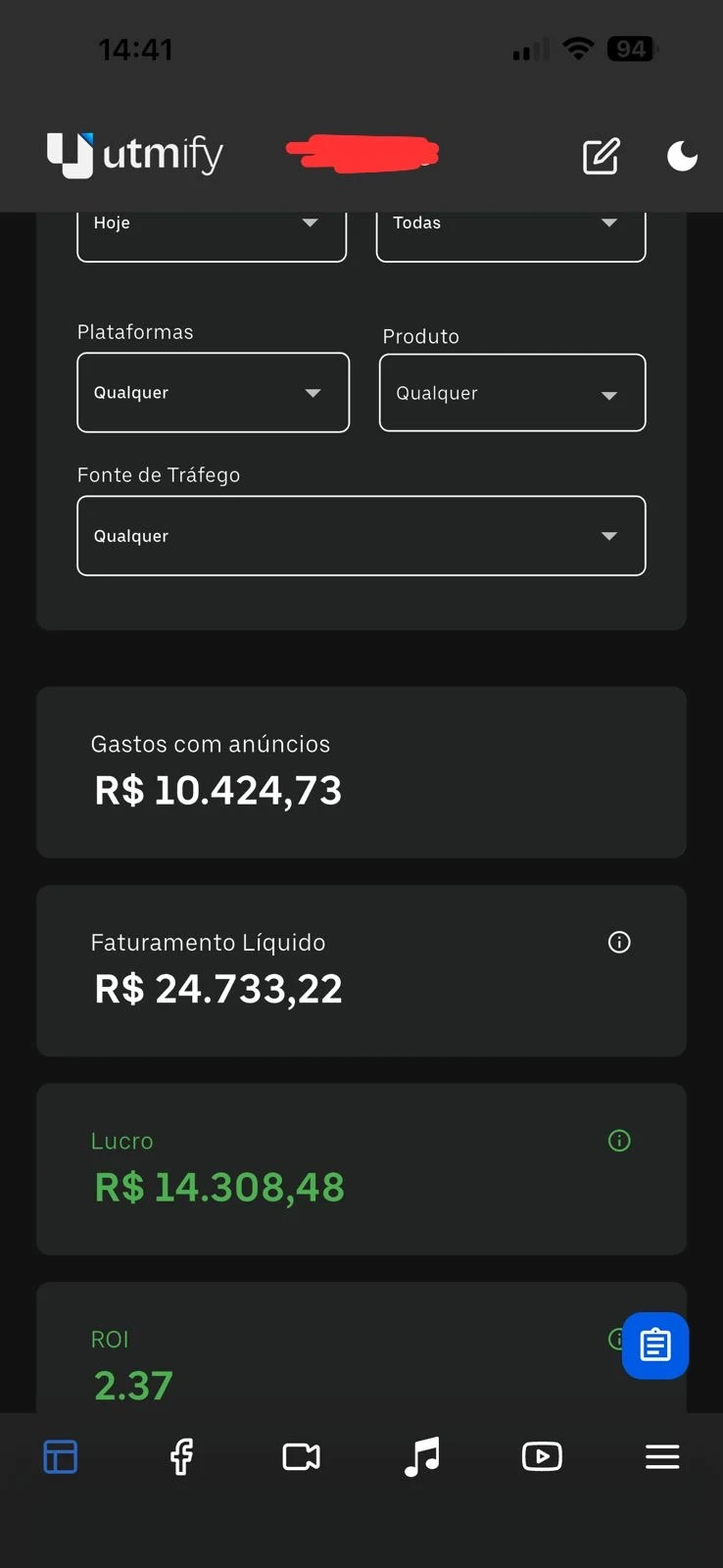This screenshot has width=723, height=1568.
Task: Show info for Lucro metric
Action: click(x=618, y=1141)
